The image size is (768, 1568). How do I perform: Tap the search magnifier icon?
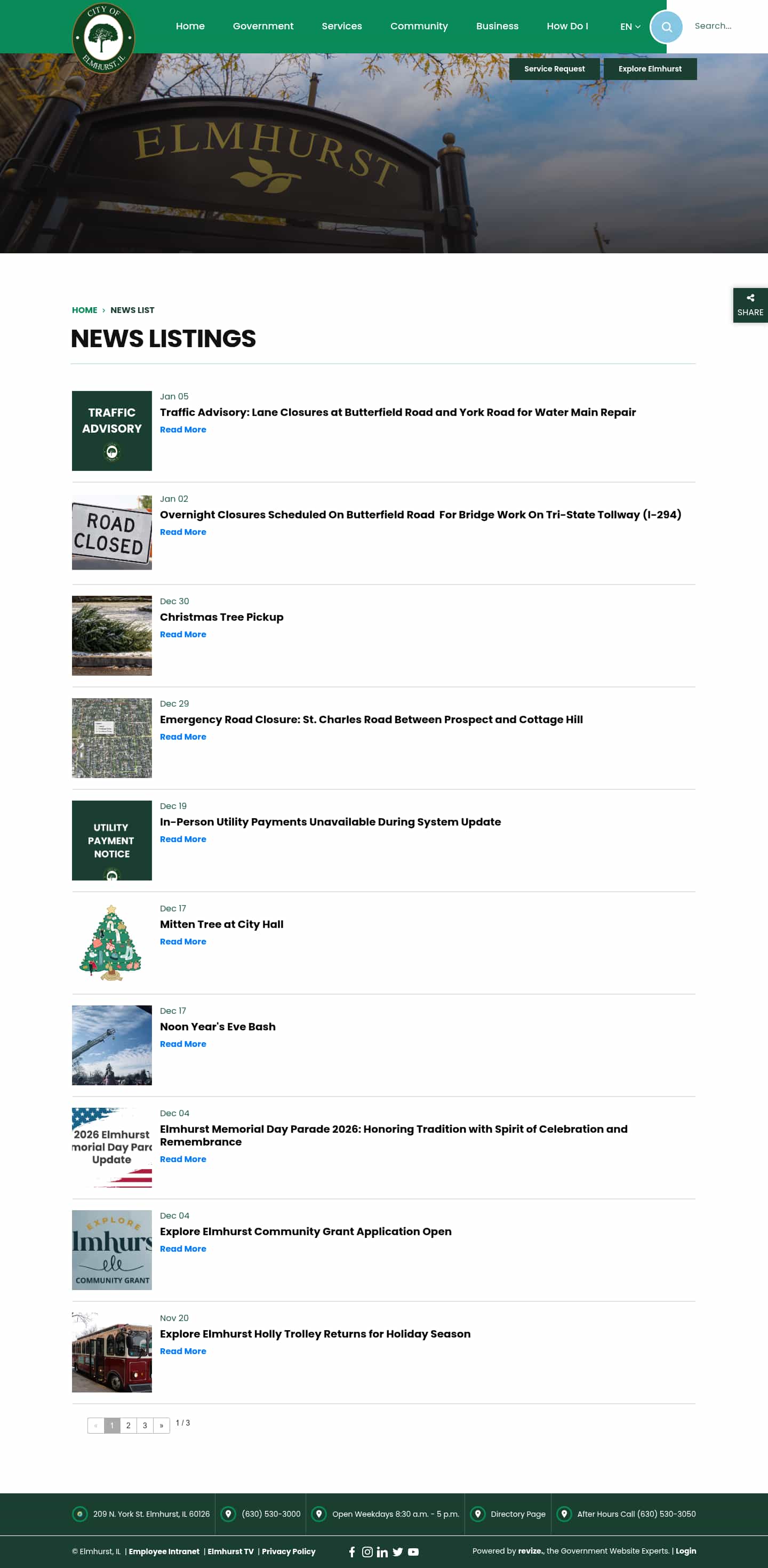(666, 27)
